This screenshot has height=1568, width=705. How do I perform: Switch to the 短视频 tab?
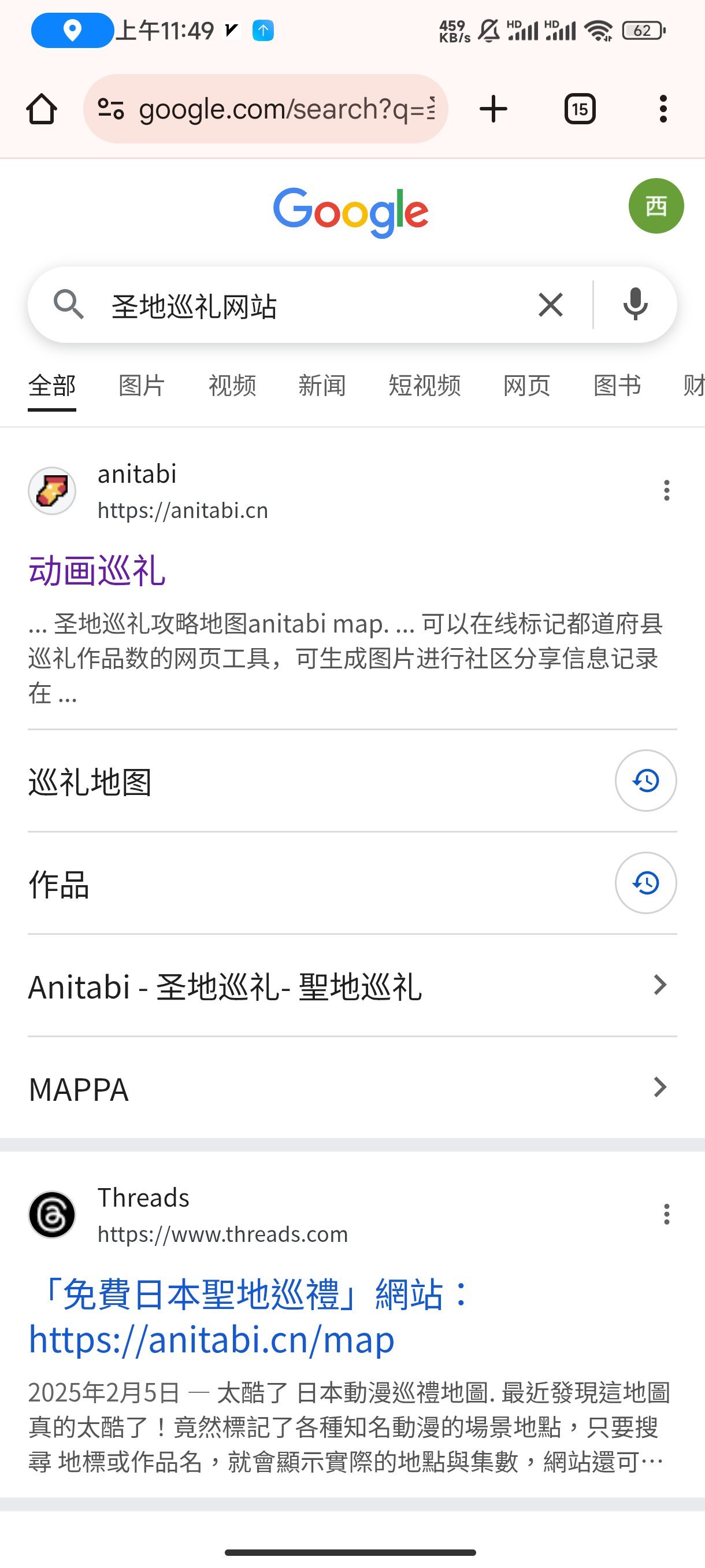[x=425, y=386]
